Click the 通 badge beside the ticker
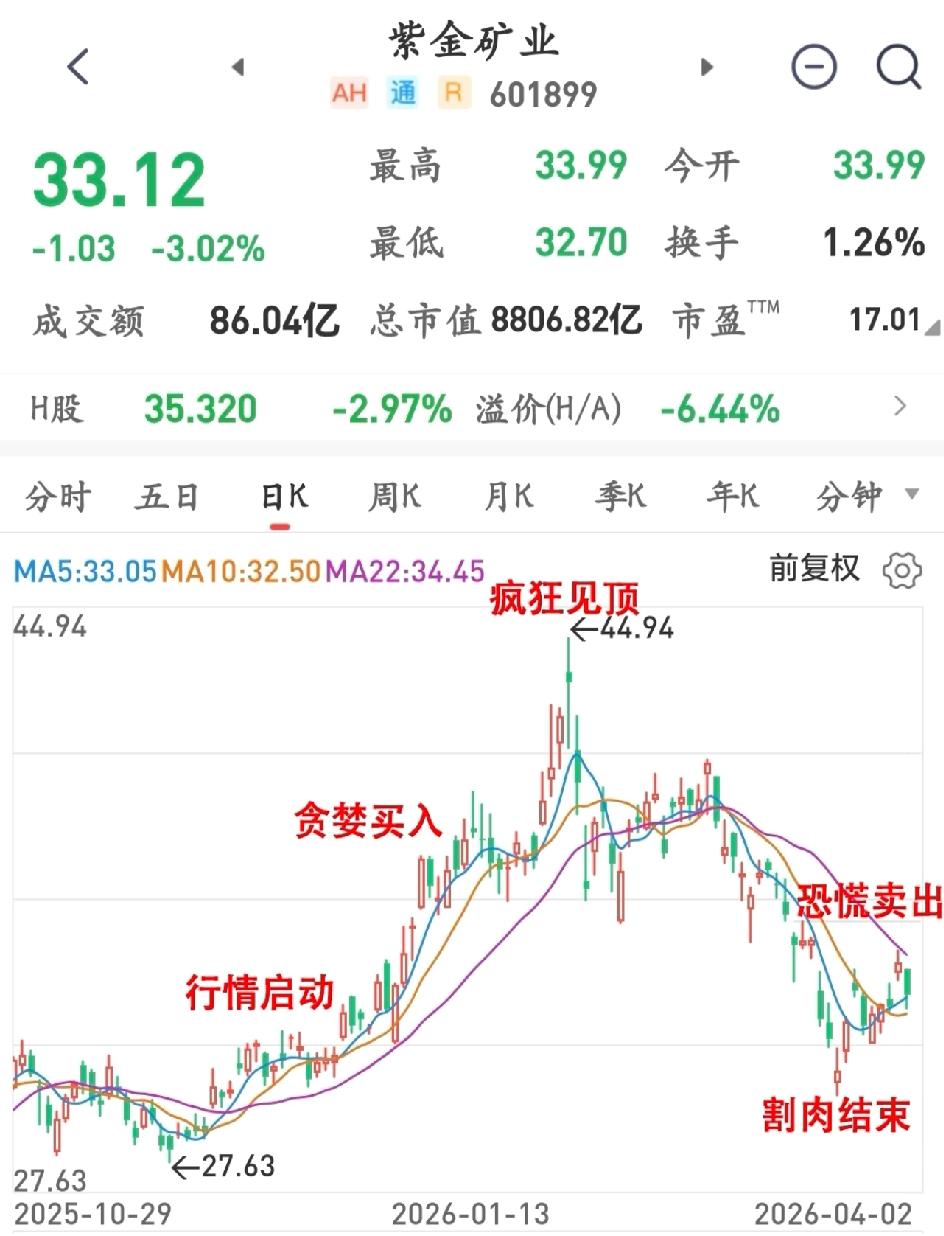The width and height of the screenshot is (944, 1236). [401, 92]
